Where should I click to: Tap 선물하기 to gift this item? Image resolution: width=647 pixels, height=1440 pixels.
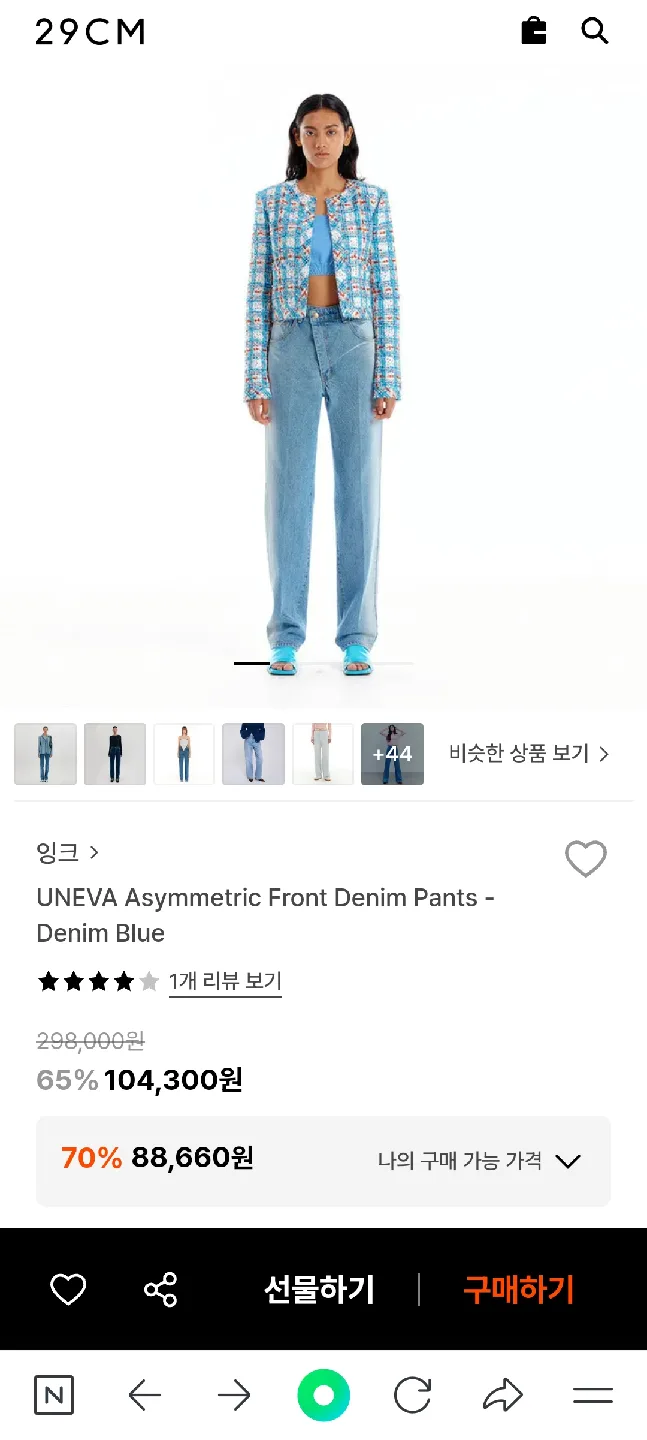(319, 1290)
